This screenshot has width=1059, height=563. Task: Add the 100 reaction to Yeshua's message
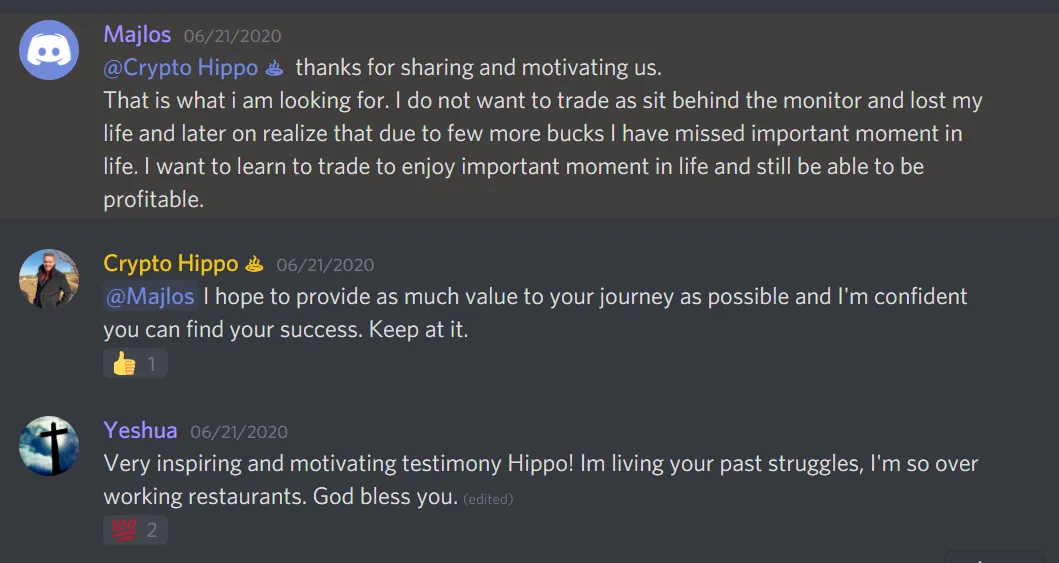point(135,530)
